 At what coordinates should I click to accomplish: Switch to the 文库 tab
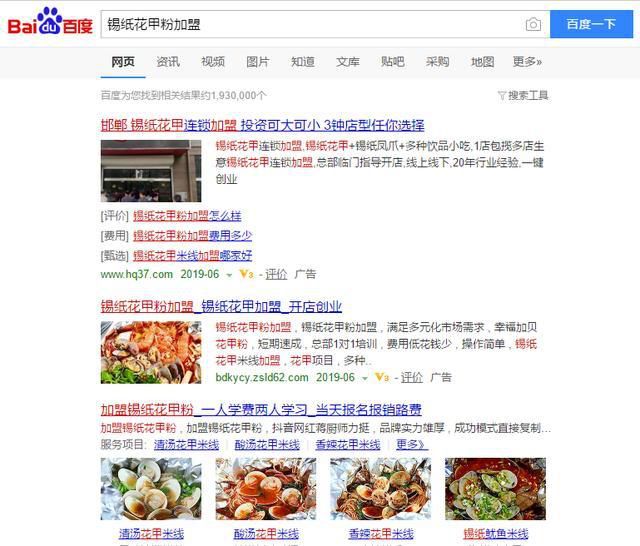click(348, 62)
